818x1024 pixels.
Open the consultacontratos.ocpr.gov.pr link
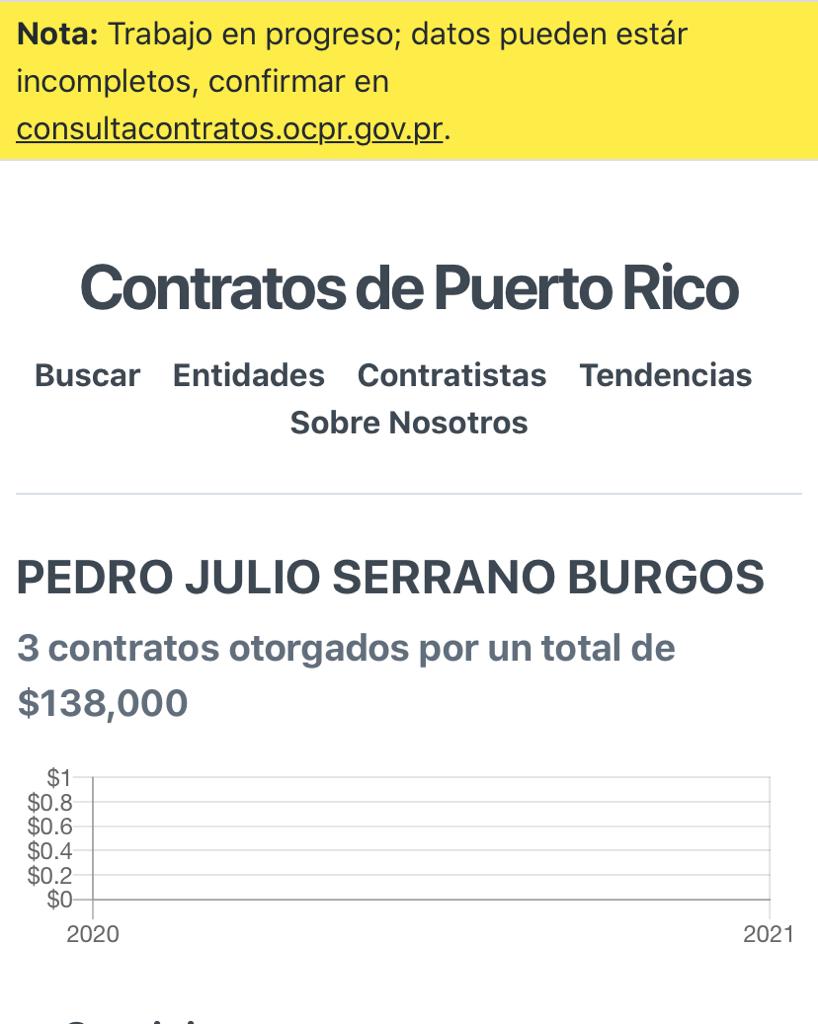[x=229, y=129]
